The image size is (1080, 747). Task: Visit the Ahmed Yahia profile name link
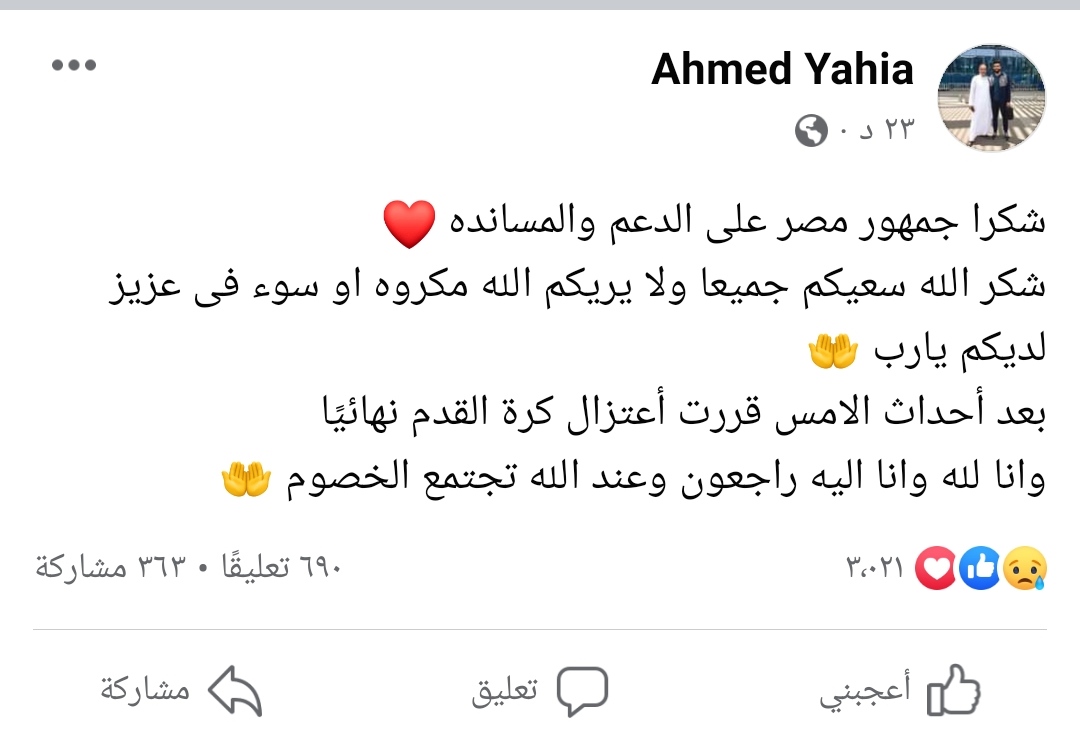click(x=782, y=69)
